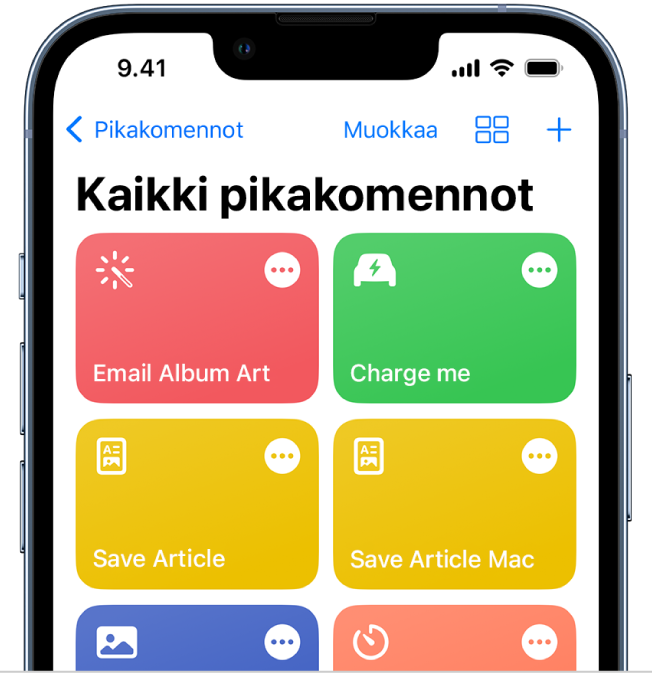652x678 pixels.
Task: Open options on the orange timer shortcut
Action: [x=540, y=642]
